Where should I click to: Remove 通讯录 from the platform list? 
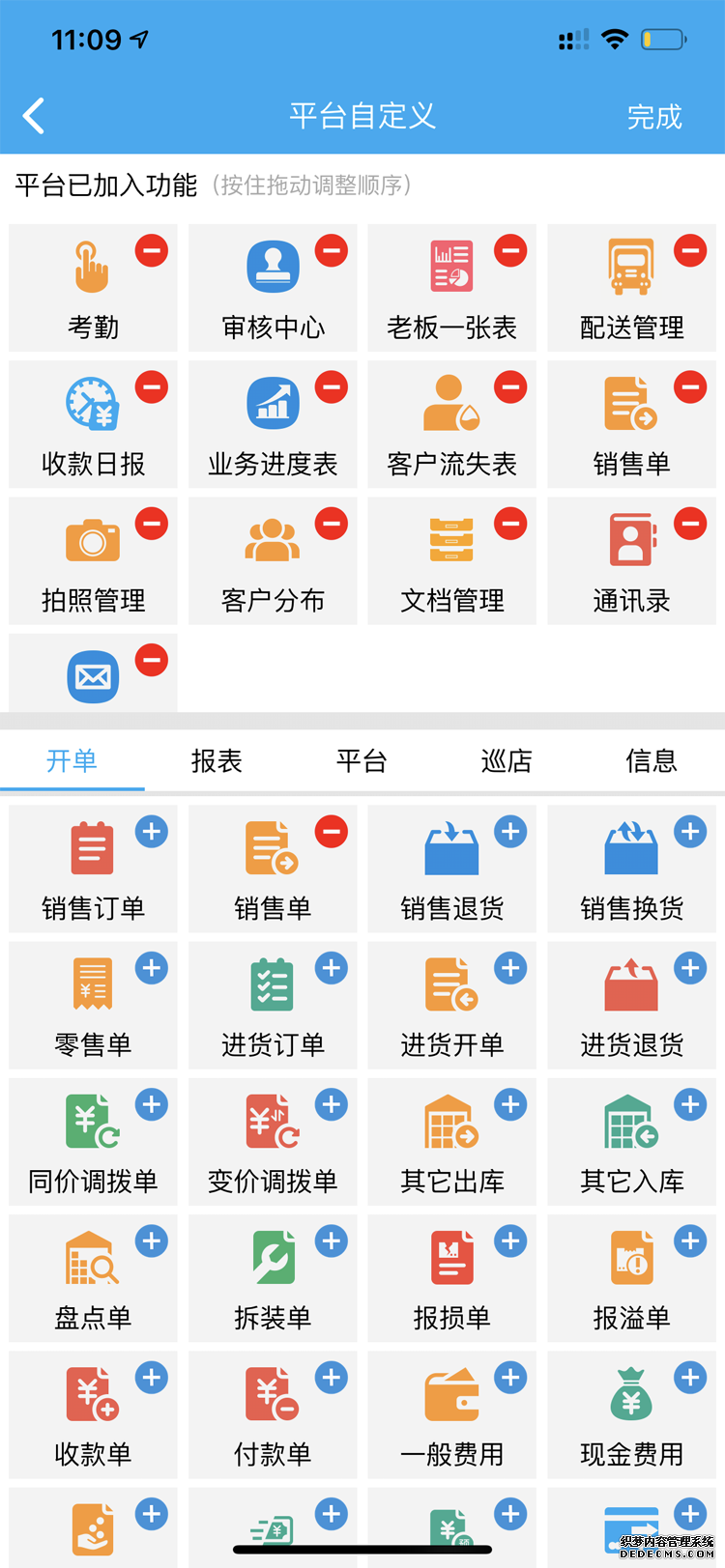tap(690, 524)
